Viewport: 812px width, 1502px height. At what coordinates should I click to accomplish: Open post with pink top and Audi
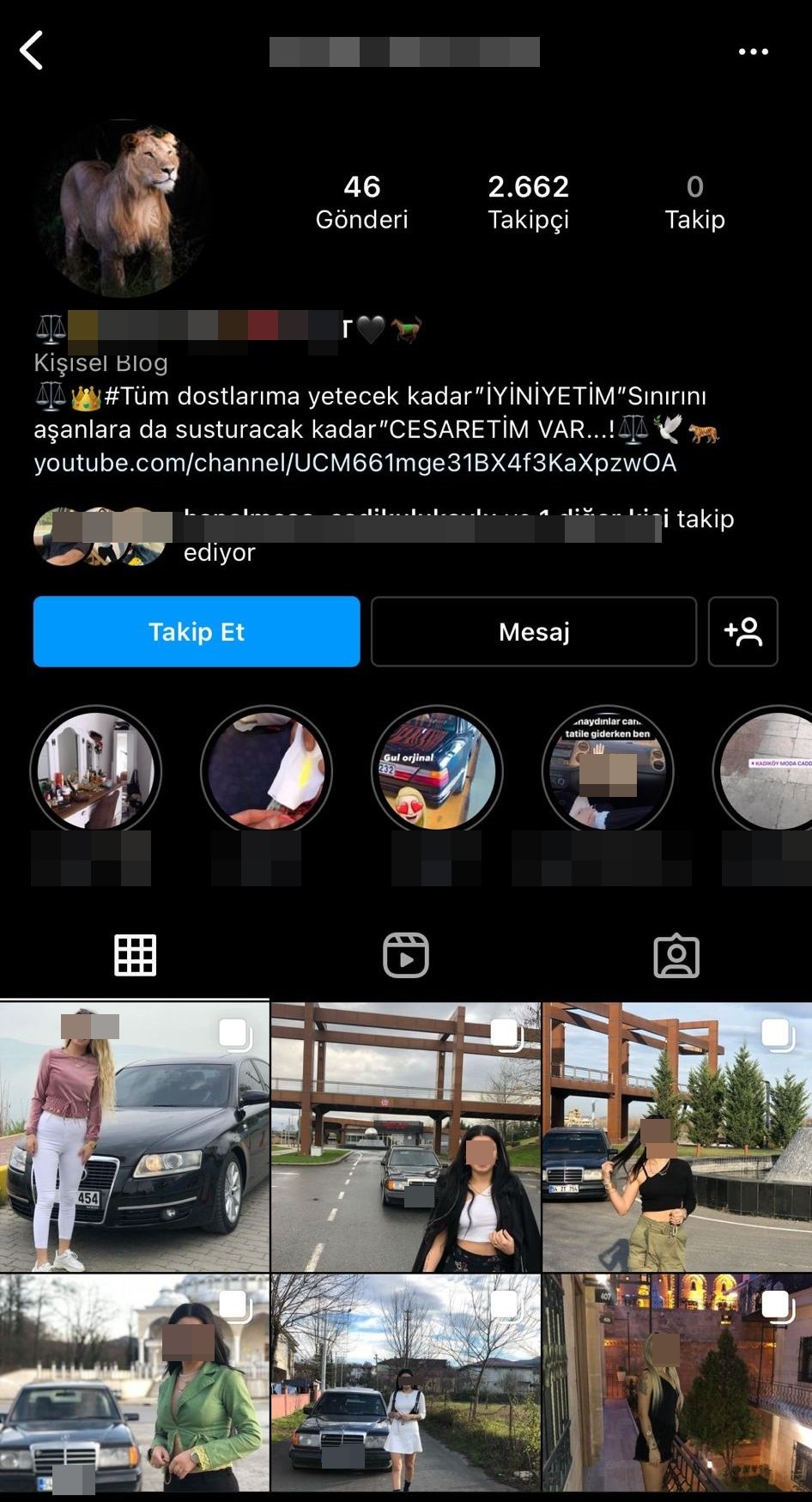click(134, 1137)
